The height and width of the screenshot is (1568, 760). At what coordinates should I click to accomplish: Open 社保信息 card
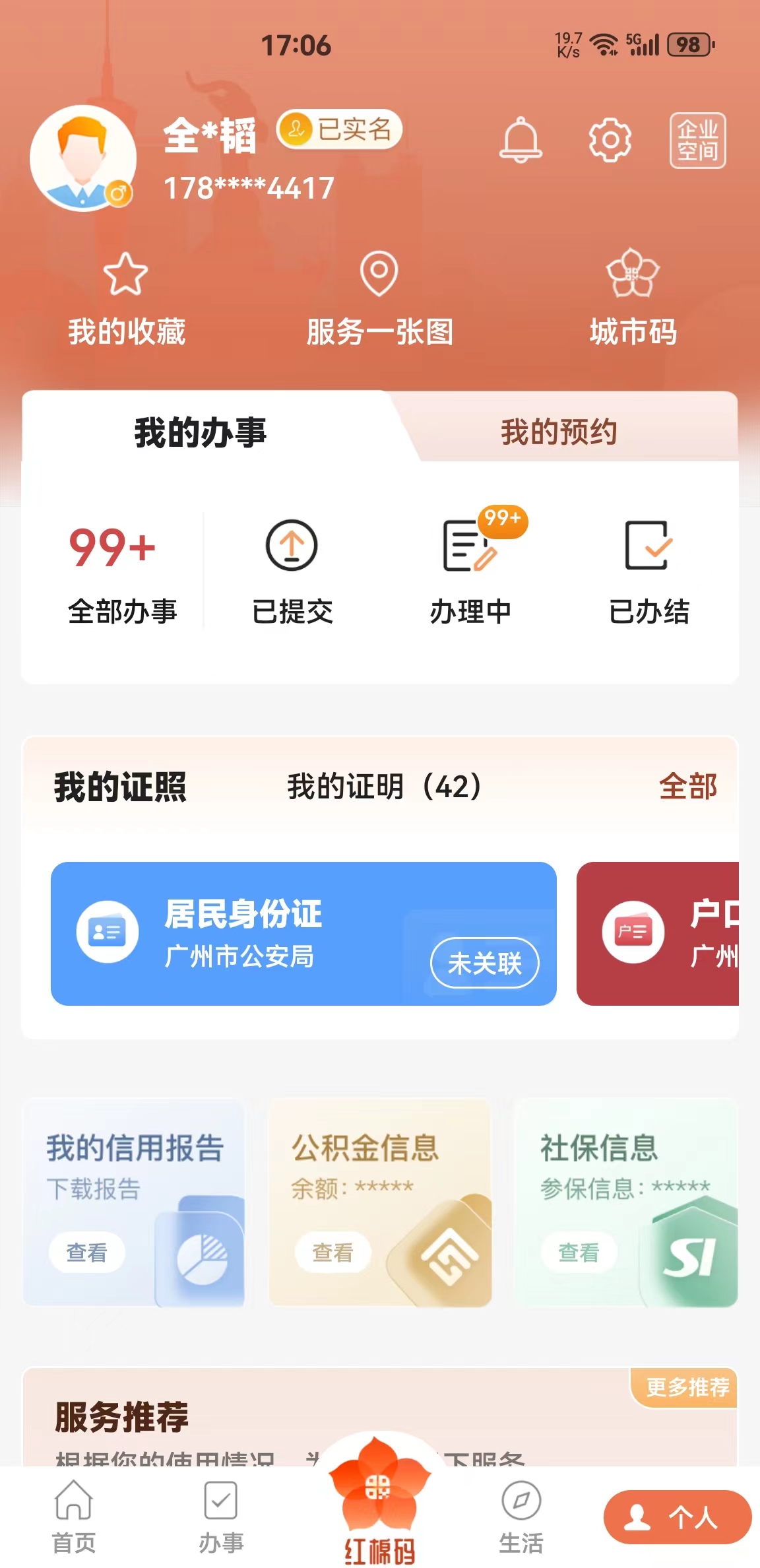click(625, 1201)
